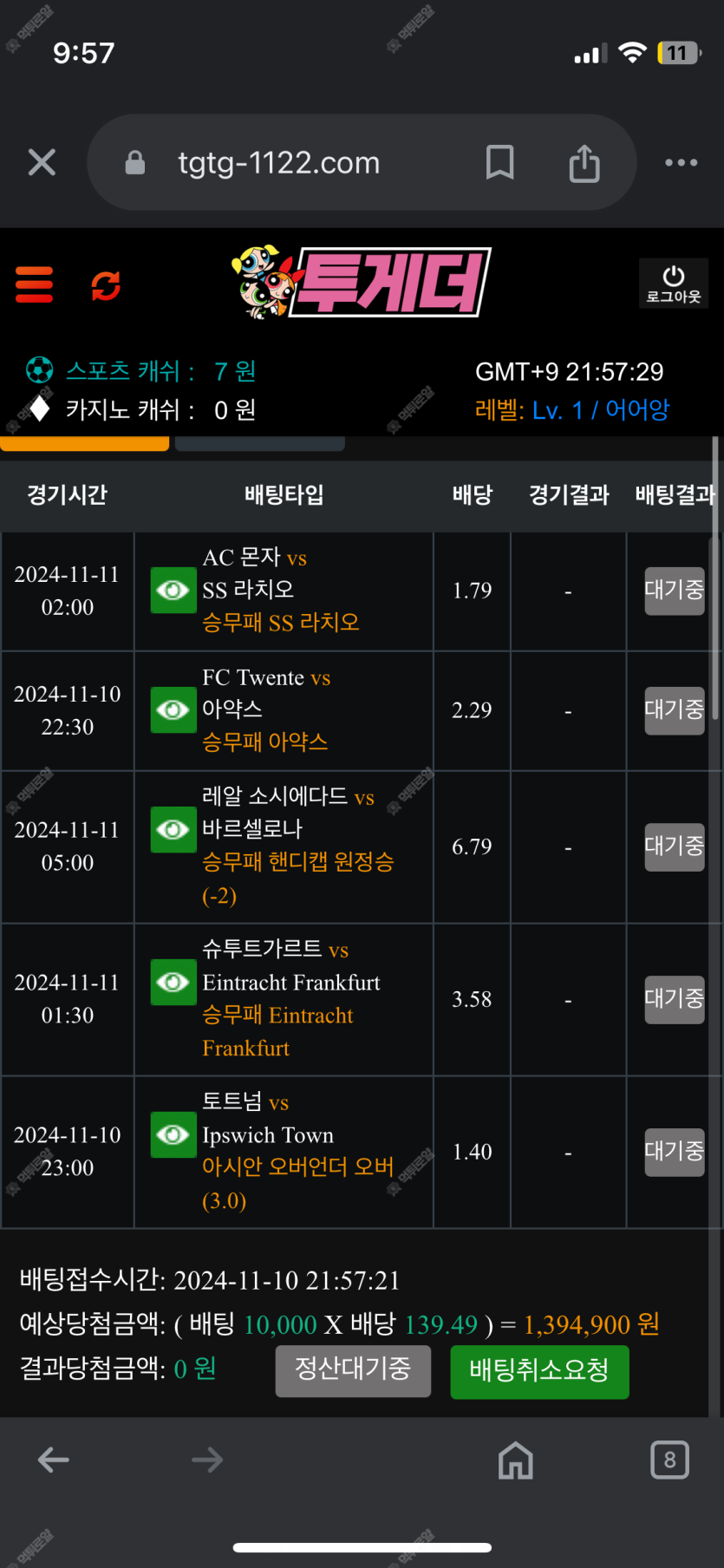Open the red hamburger menu

pyautogui.click(x=35, y=284)
